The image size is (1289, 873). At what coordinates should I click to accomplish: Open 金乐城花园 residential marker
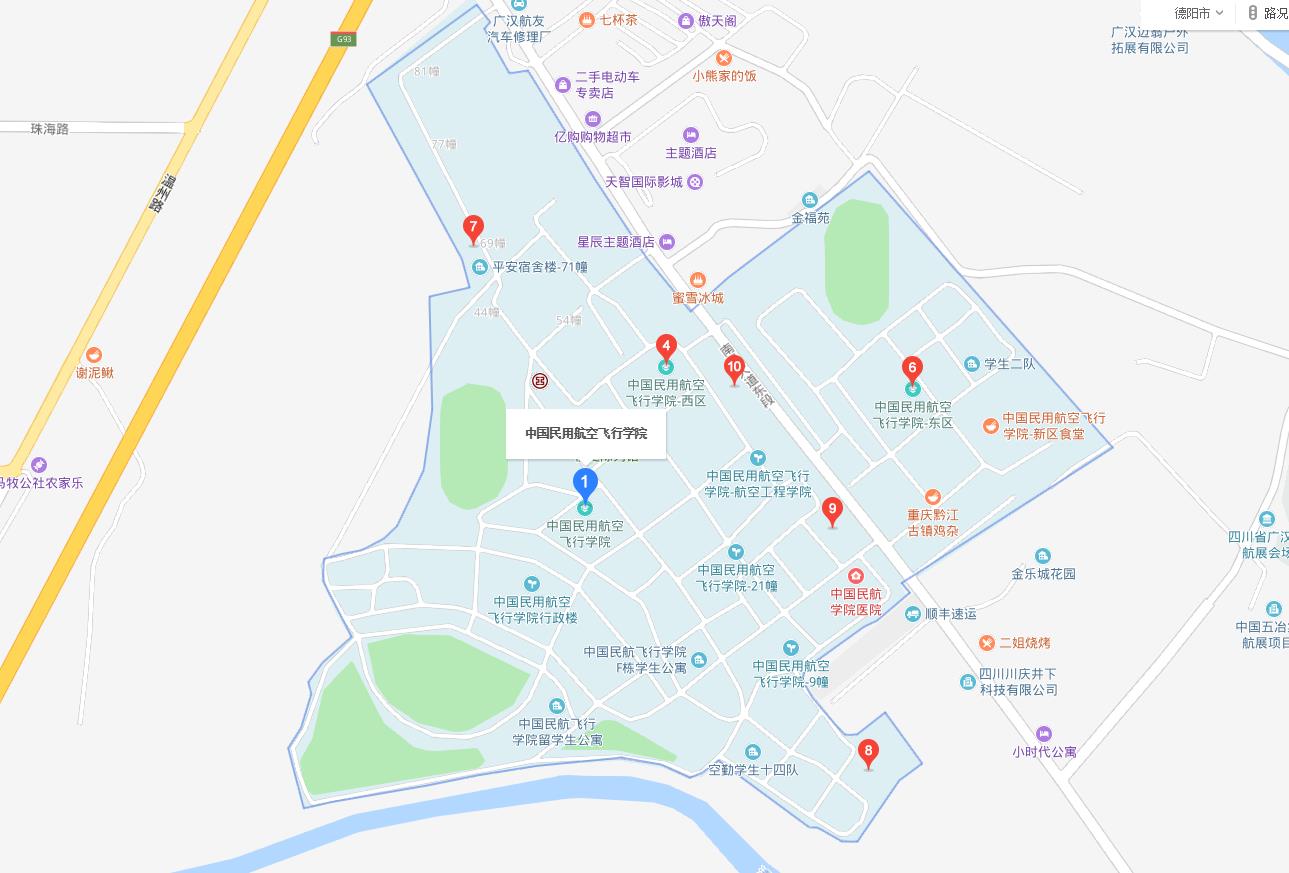1043,556
